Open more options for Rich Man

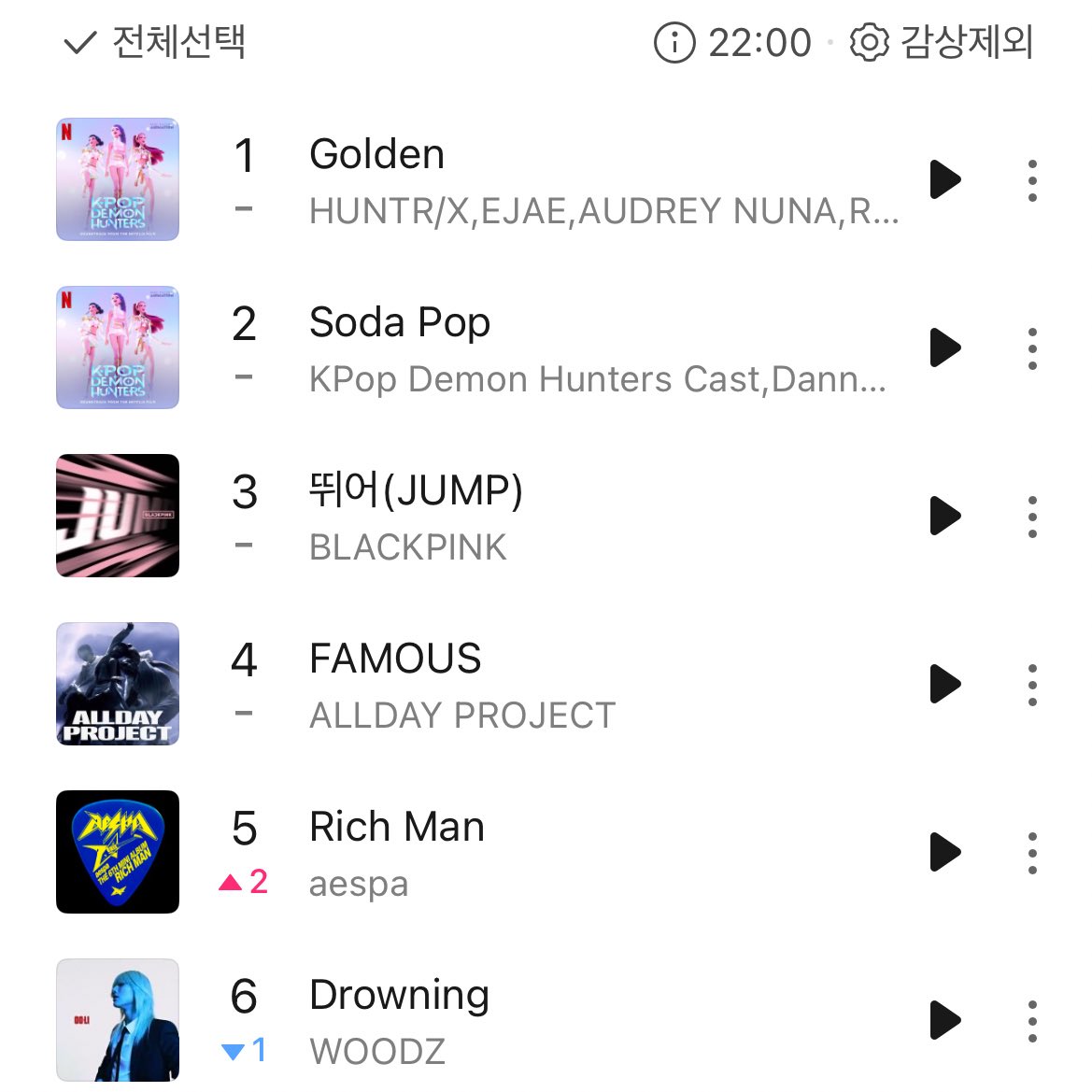click(1032, 853)
